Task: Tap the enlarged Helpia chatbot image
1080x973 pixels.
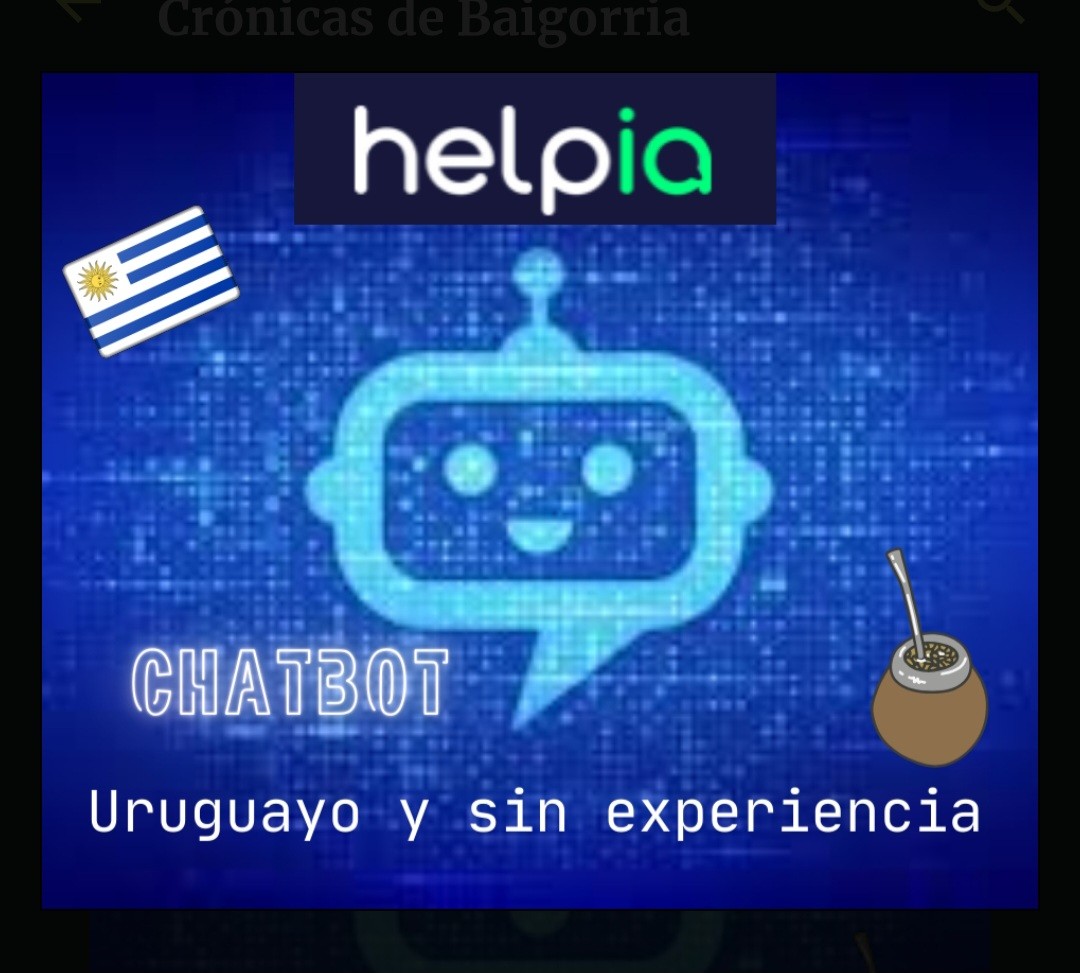Action: [x=540, y=490]
